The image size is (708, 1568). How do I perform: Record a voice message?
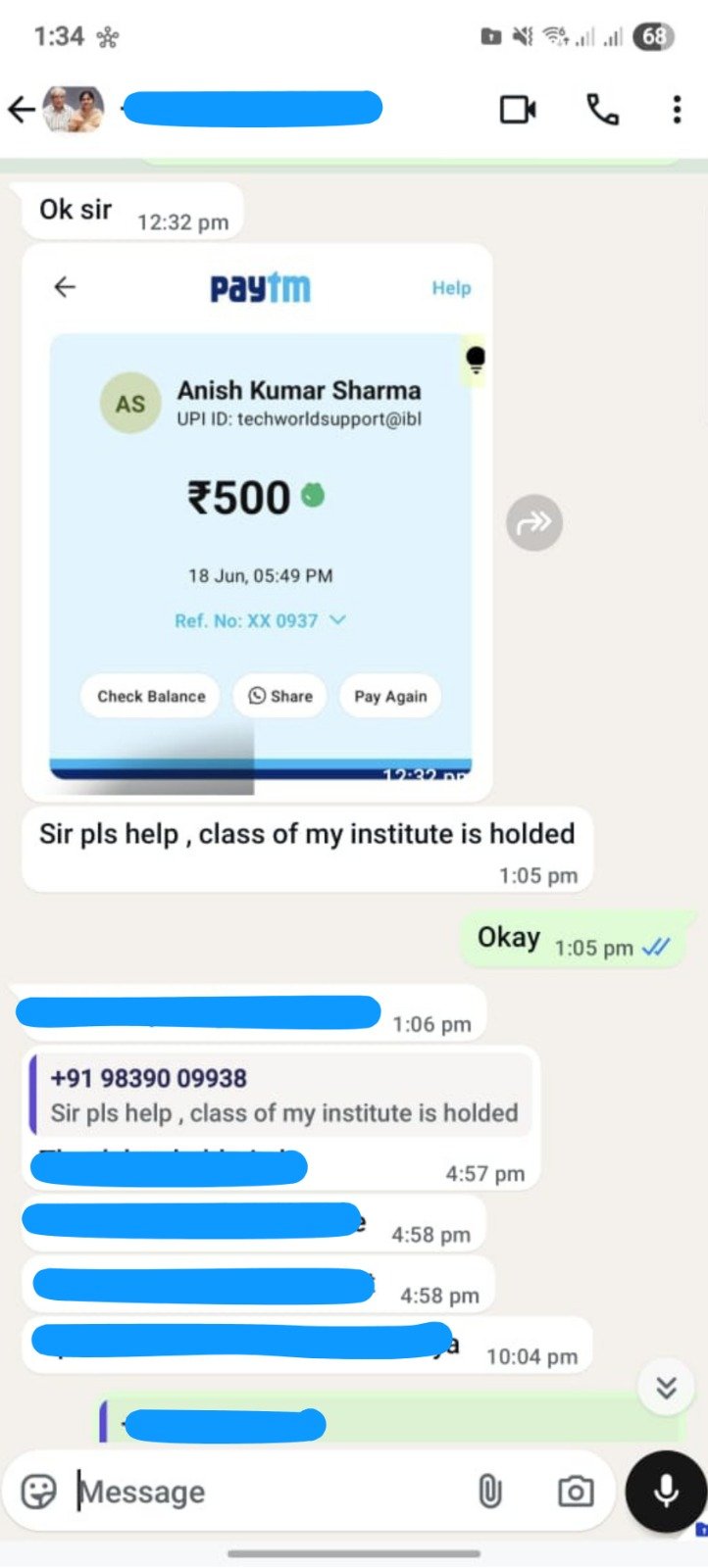pos(666,1492)
